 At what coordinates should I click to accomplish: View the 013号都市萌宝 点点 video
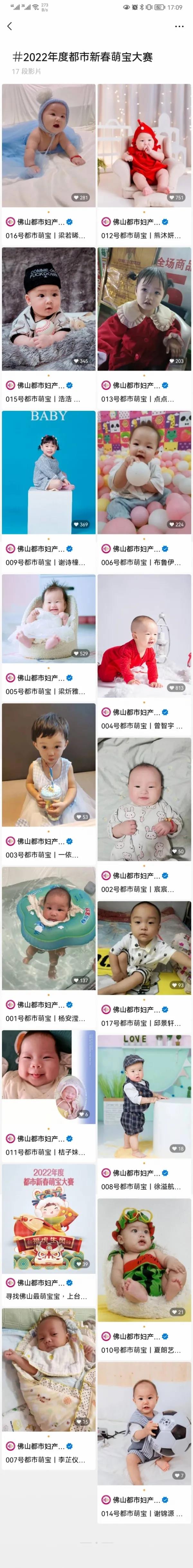(x=144, y=309)
